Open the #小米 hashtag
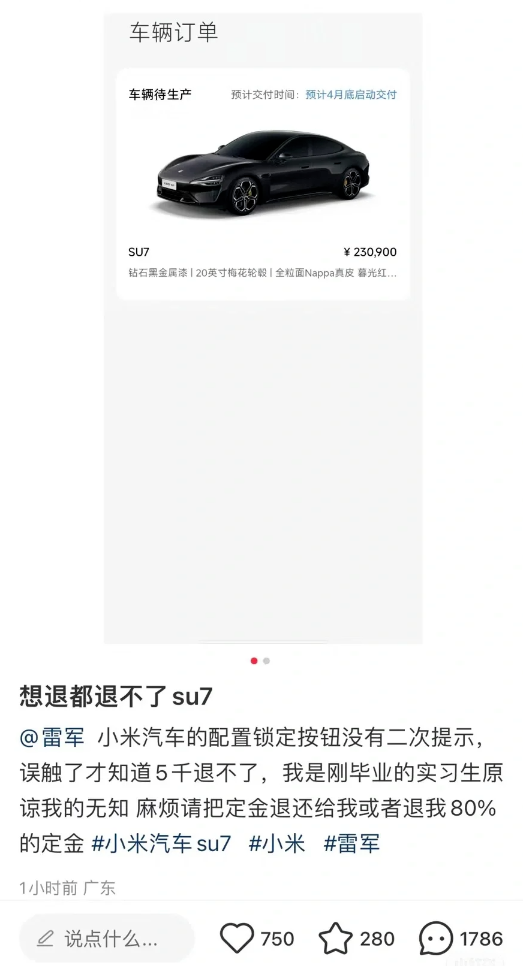Viewport: 523px width, 966px height. tap(277, 843)
